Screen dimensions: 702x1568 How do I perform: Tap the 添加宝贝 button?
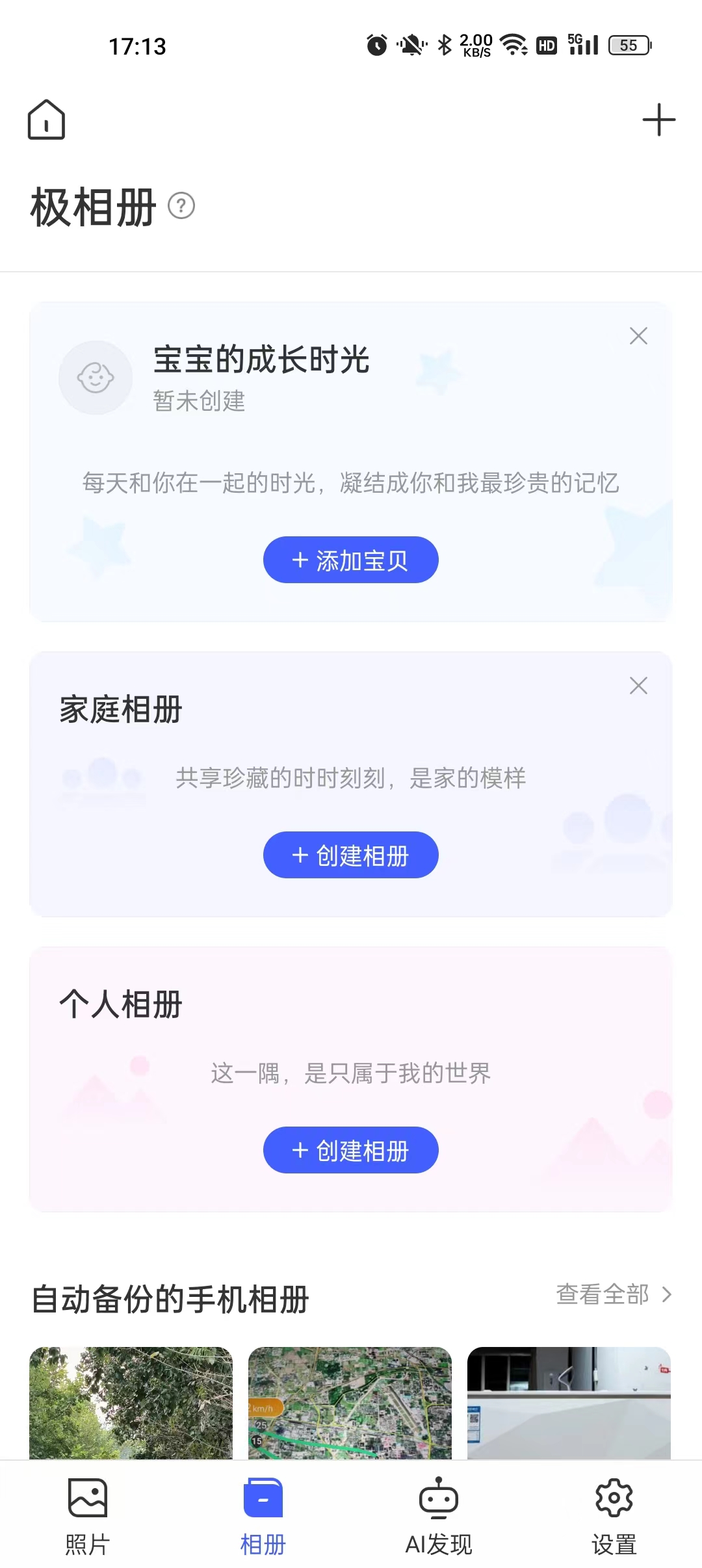[350, 560]
